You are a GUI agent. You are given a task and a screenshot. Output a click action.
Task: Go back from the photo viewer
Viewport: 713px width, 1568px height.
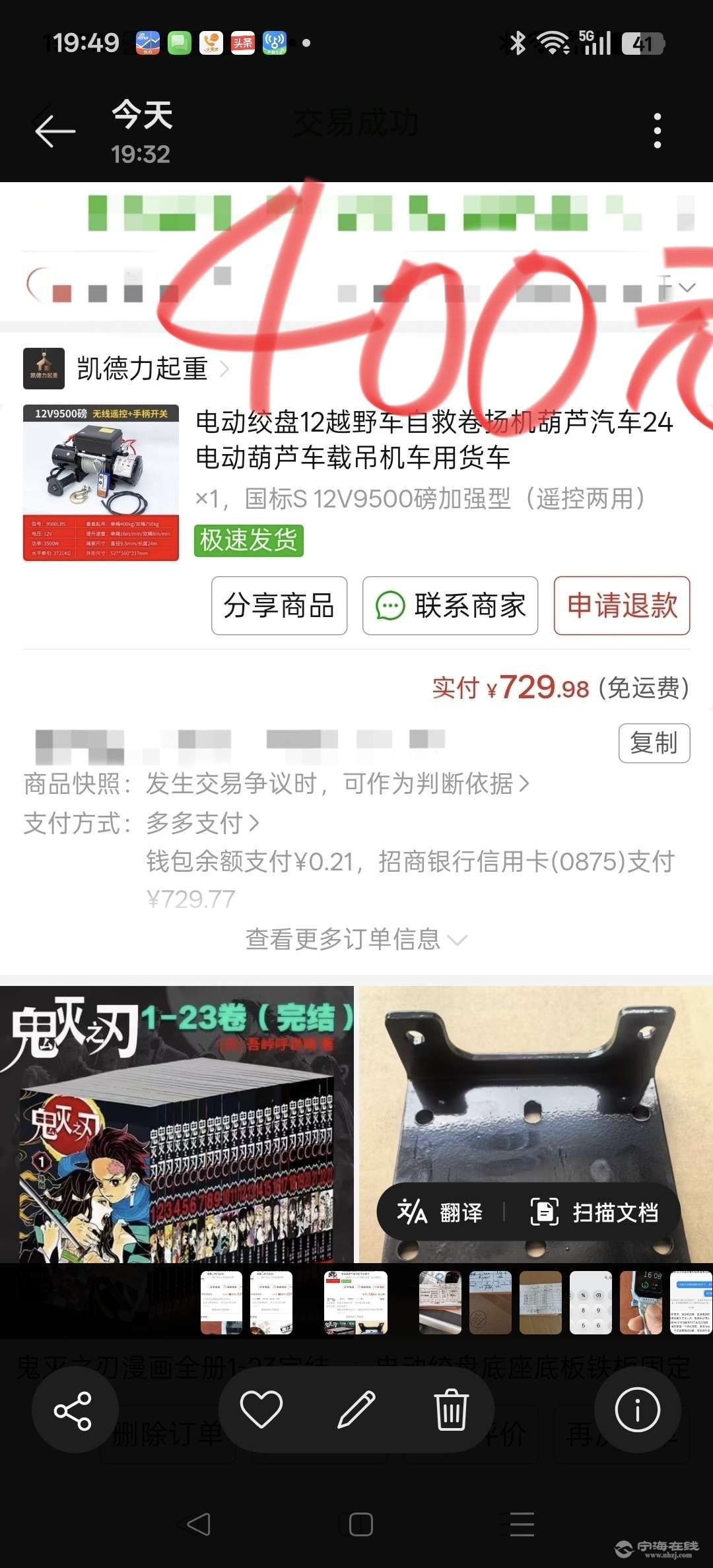[55, 131]
